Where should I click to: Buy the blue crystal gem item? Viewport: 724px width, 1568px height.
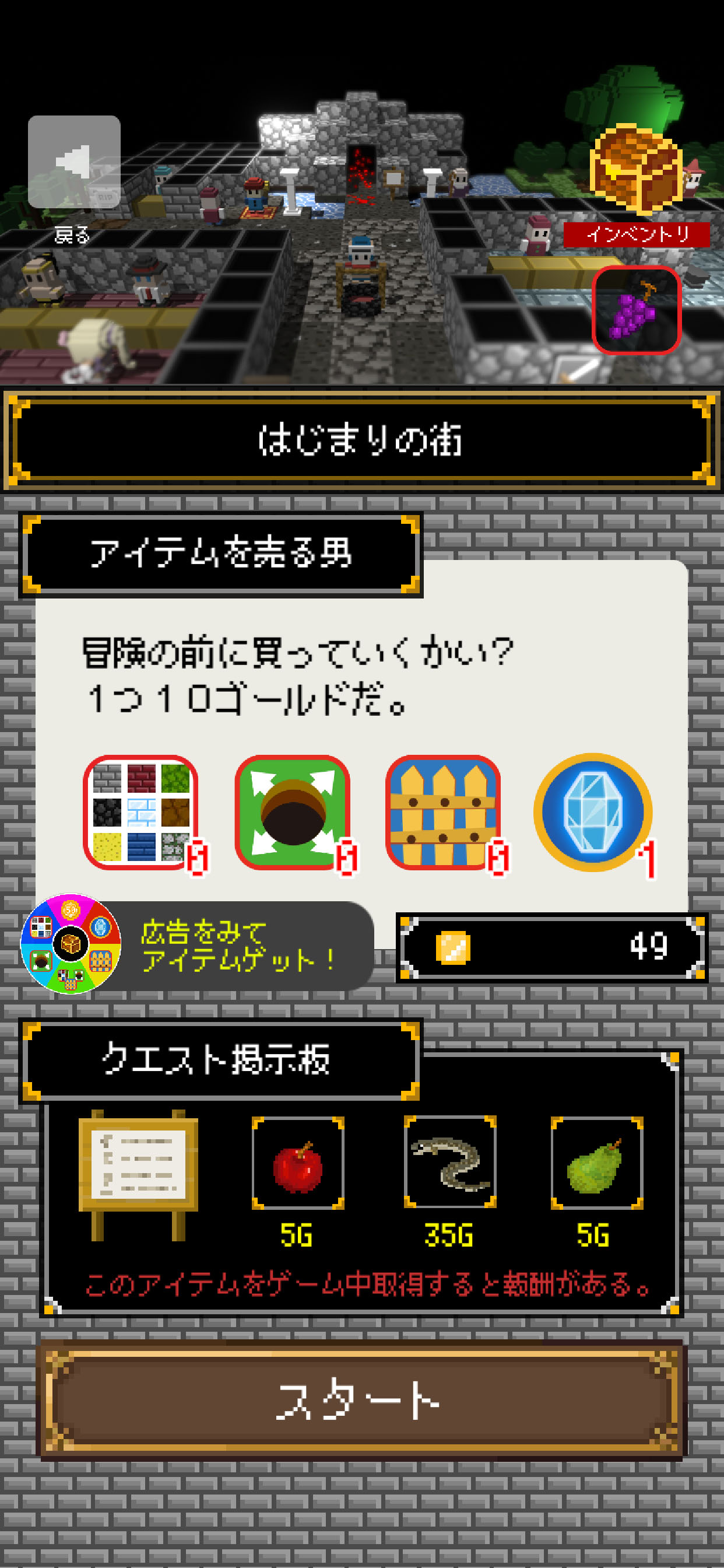[x=593, y=813]
